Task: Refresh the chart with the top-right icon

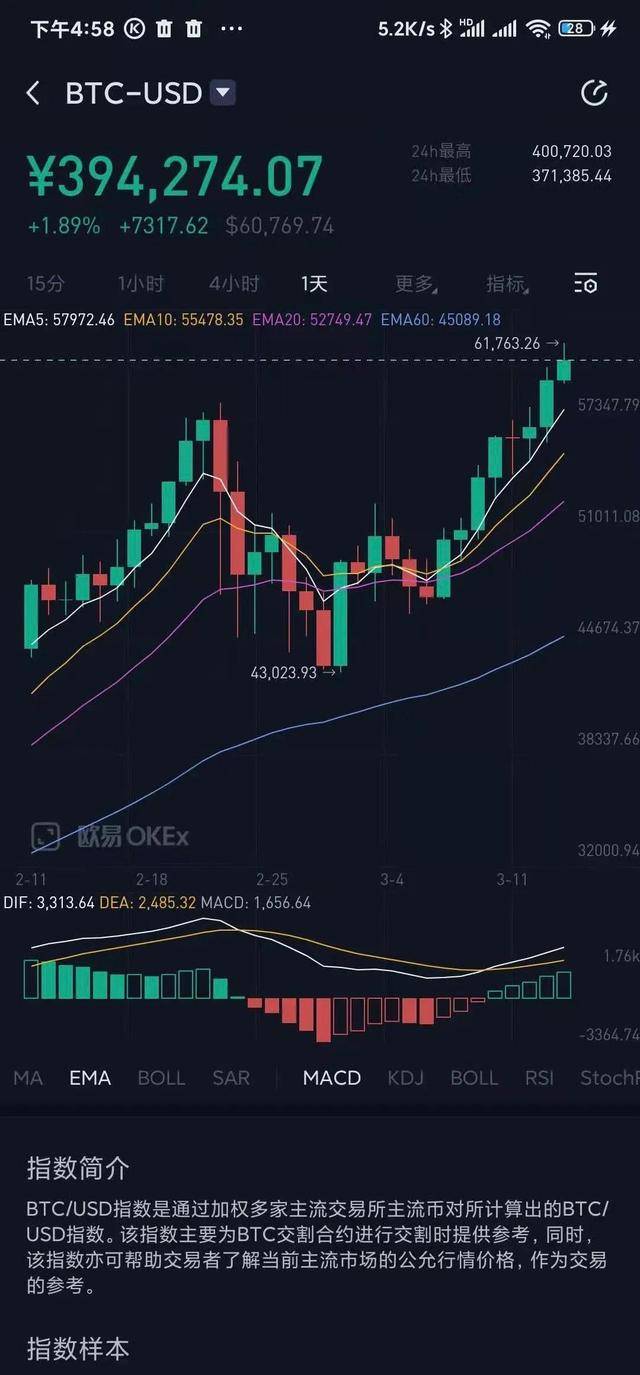Action: point(594,94)
